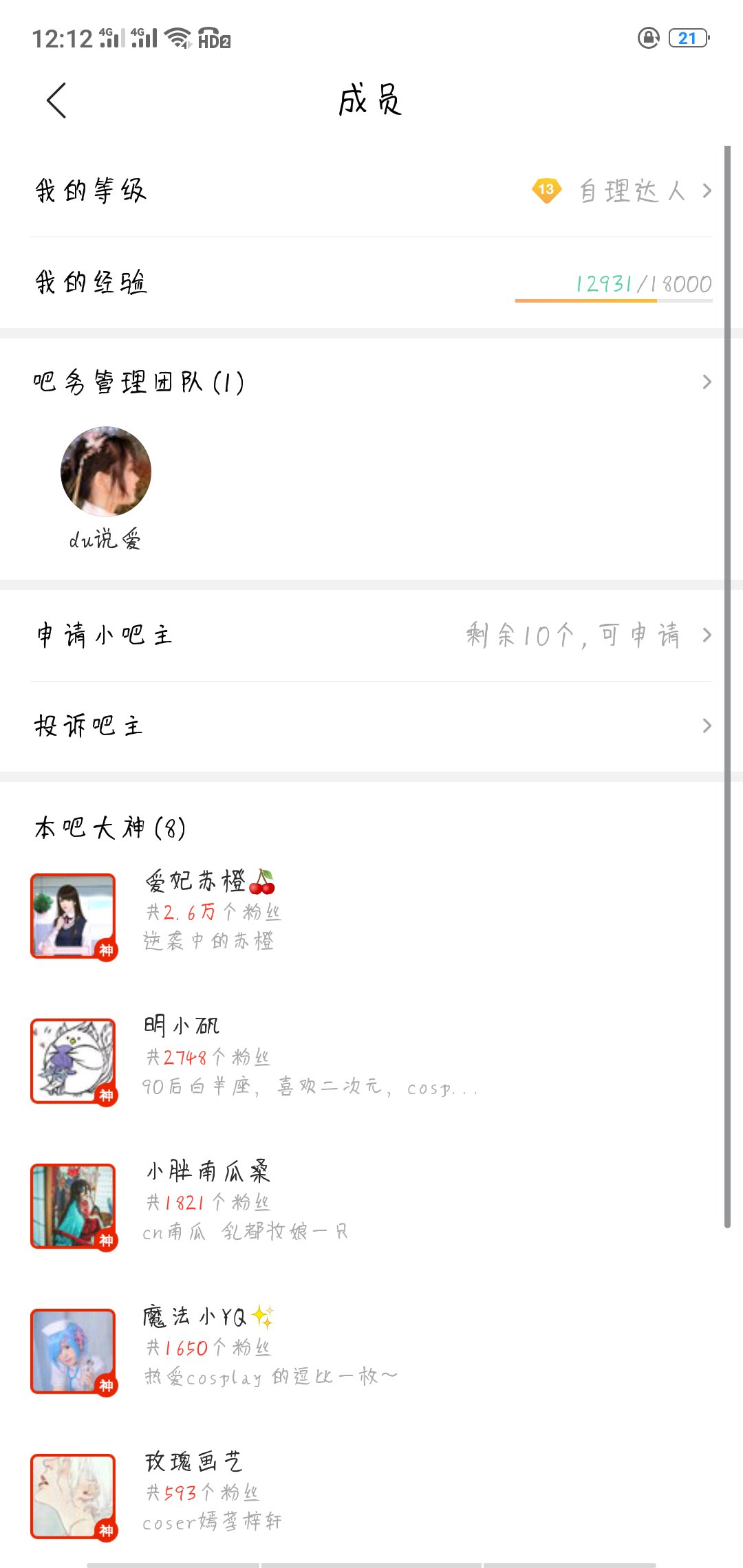Expand 吧务管理团队 list
The height and width of the screenshot is (1568, 743).
[371, 382]
